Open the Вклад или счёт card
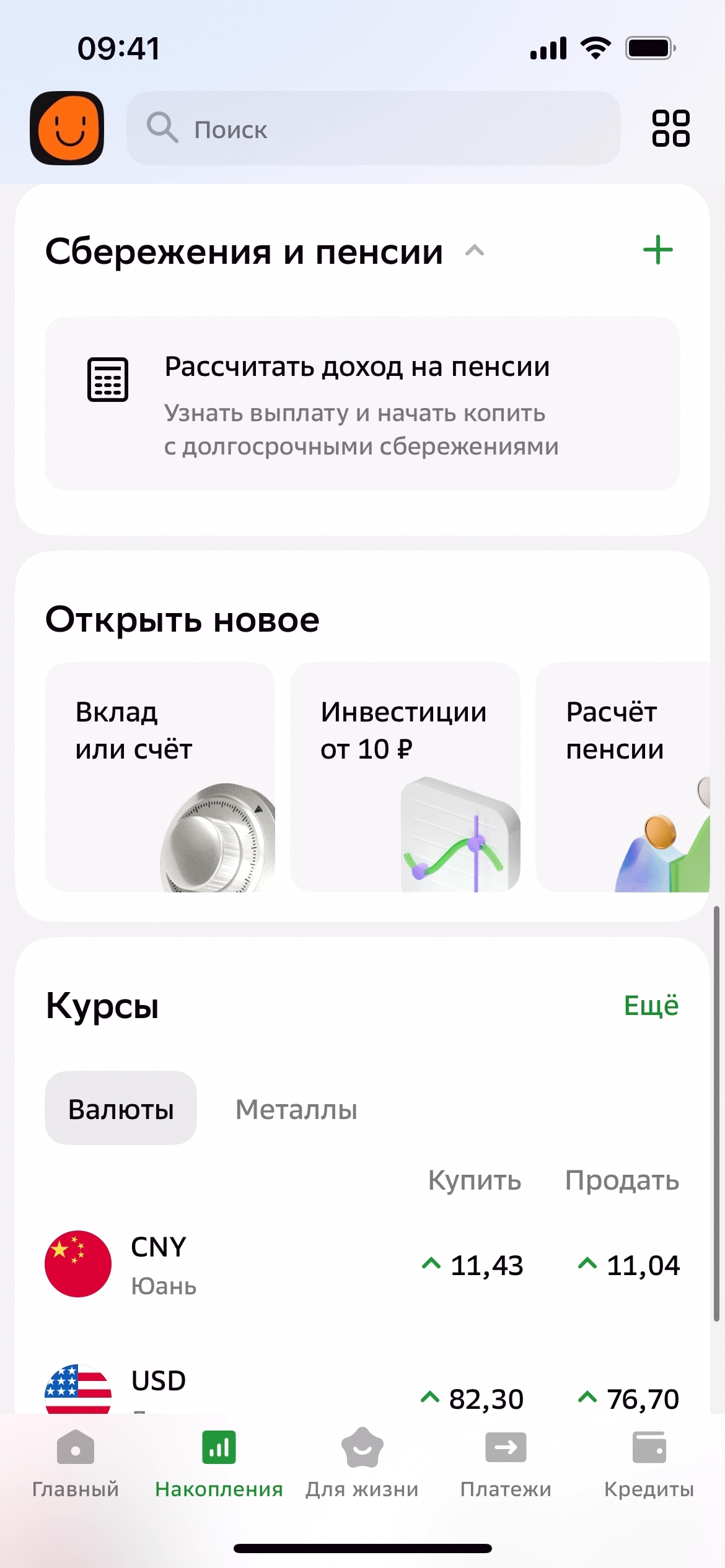The image size is (725, 1568). coord(160,777)
